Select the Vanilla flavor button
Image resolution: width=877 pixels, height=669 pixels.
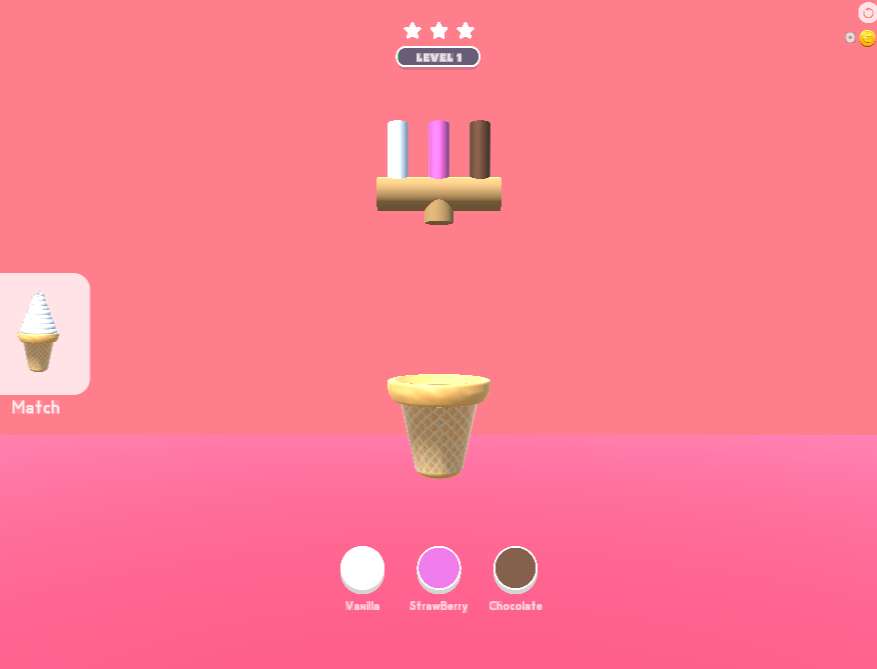[362, 568]
